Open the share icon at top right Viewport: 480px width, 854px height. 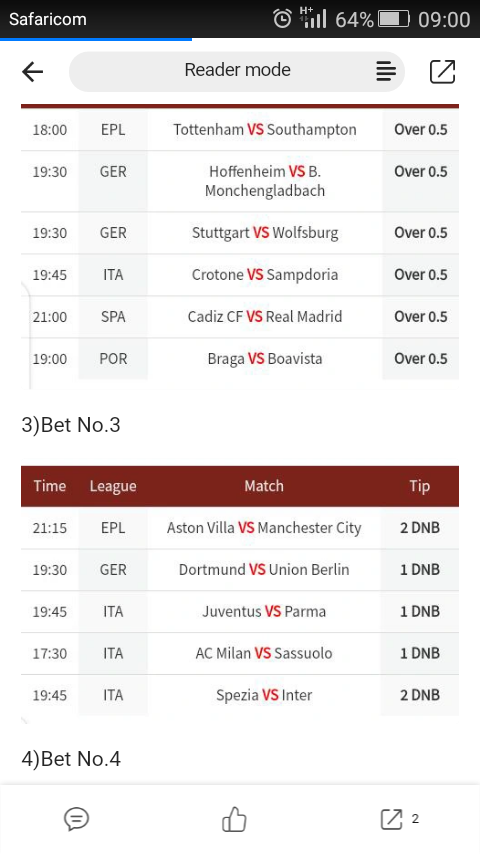(x=442, y=71)
